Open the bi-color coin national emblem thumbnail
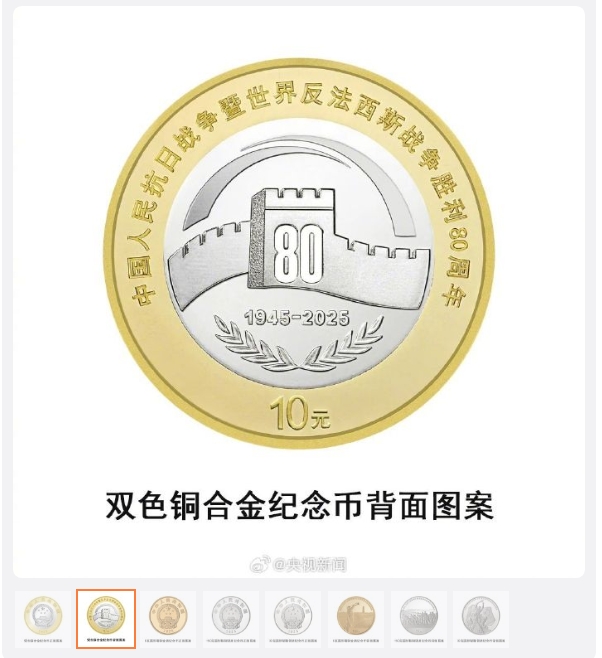This screenshot has width=602, height=658. 44,619
